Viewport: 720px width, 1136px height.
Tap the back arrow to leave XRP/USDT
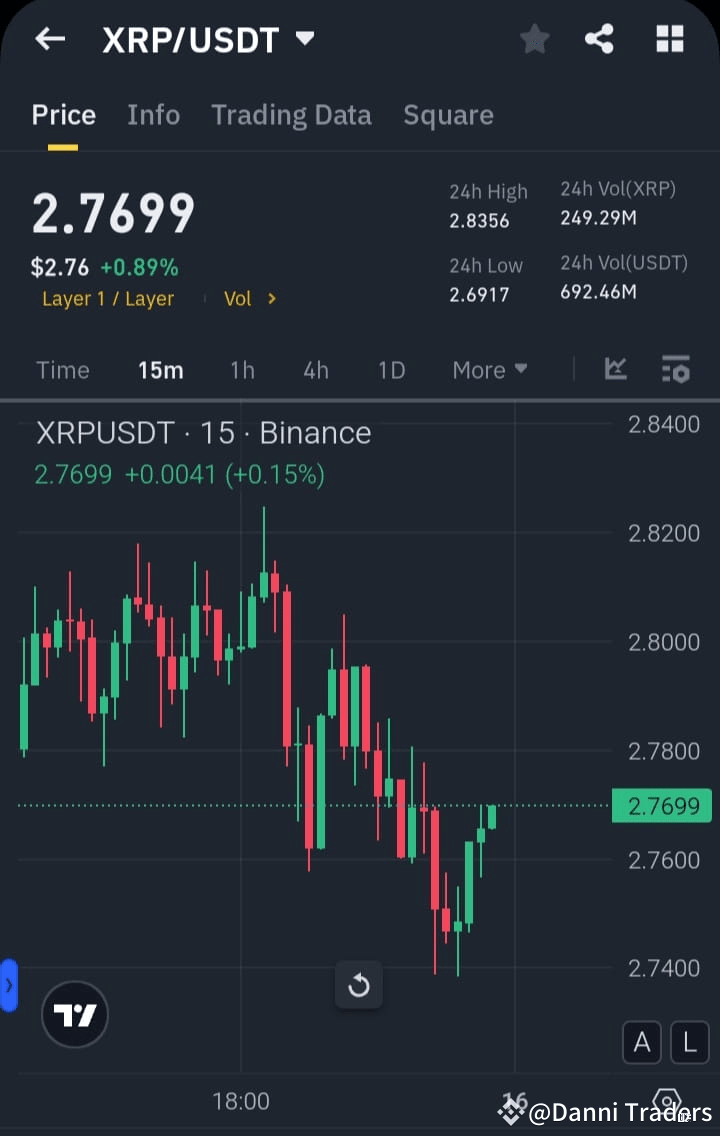[x=50, y=39]
